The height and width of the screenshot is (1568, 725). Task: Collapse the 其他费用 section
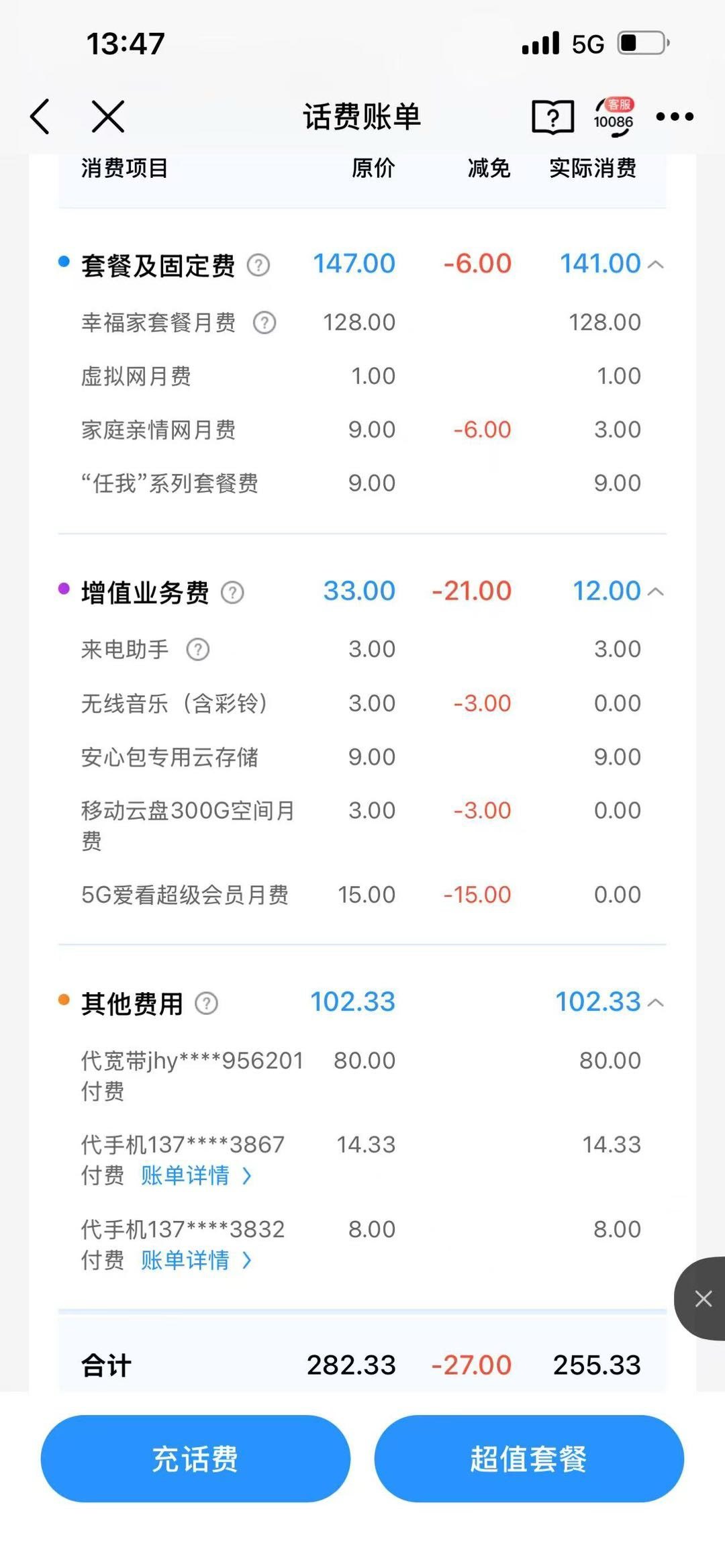(656, 1003)
